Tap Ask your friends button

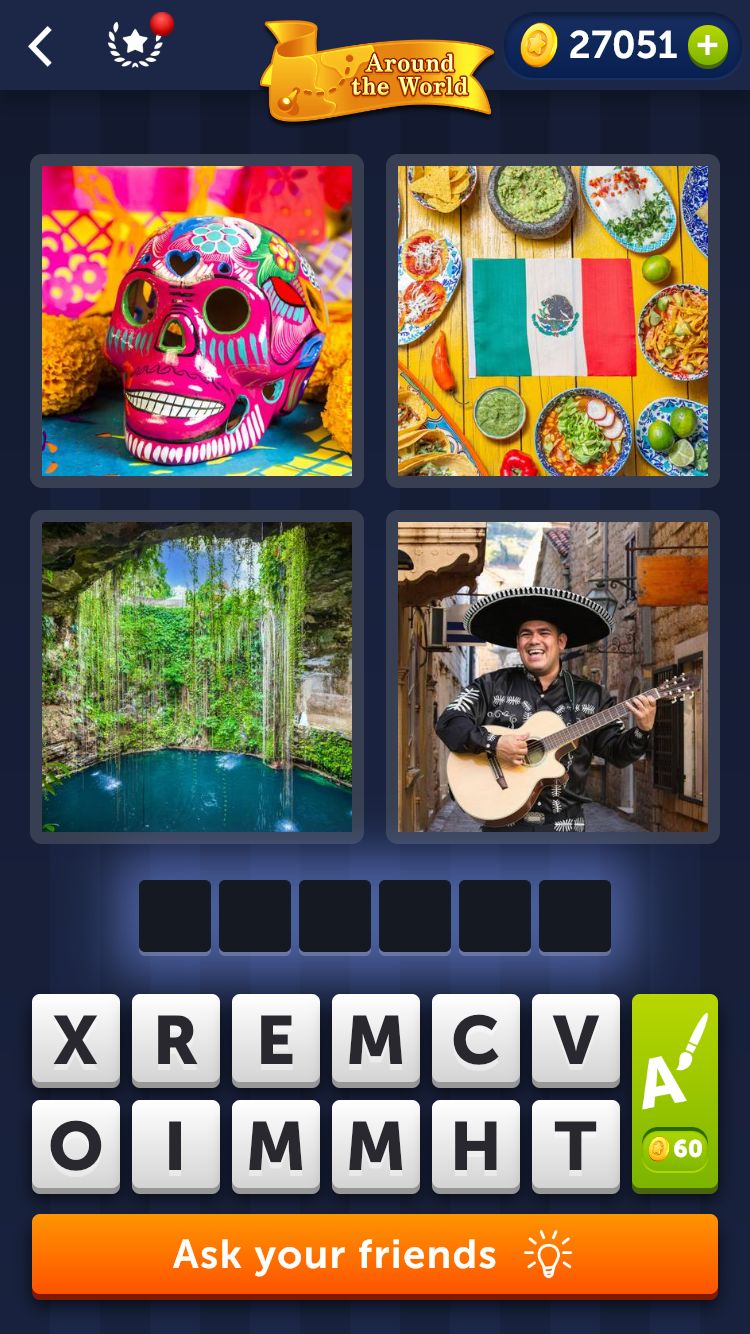tap(375, 1255)
